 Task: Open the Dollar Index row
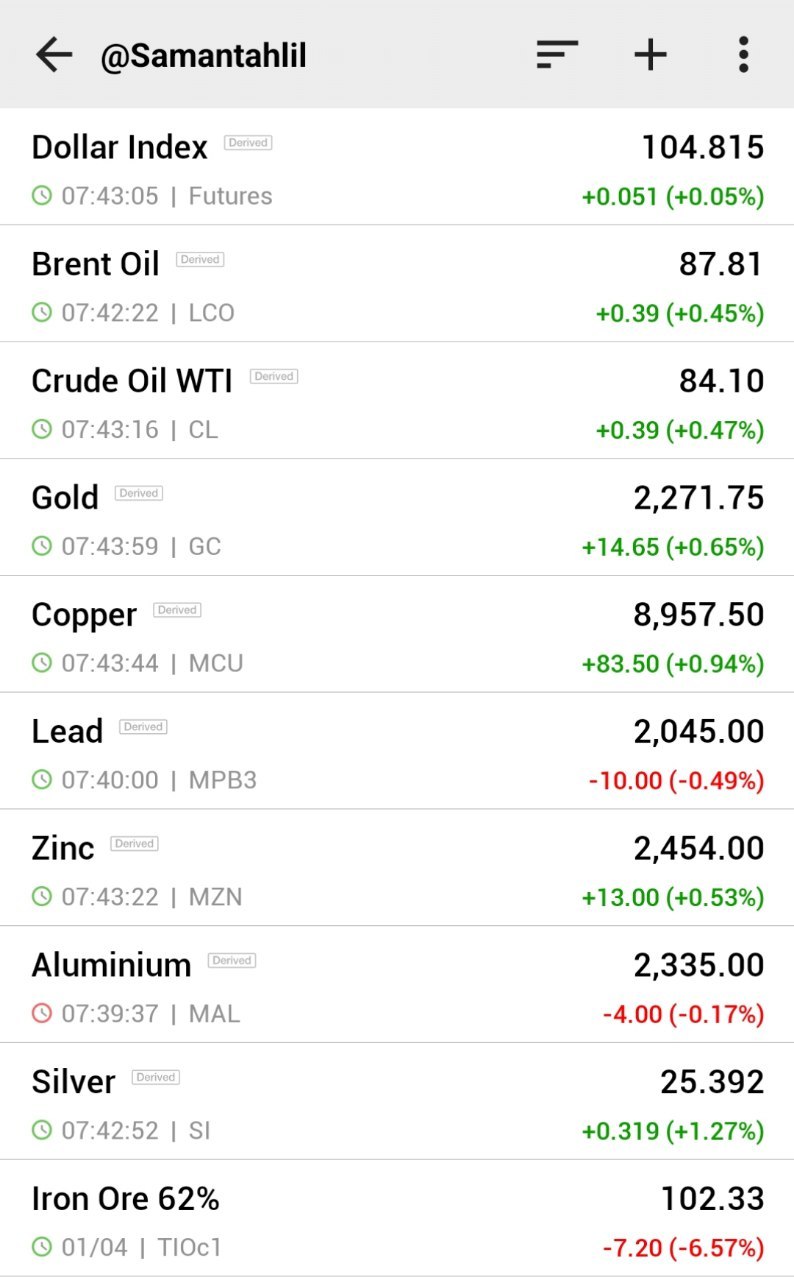click(x=397, y=167)
